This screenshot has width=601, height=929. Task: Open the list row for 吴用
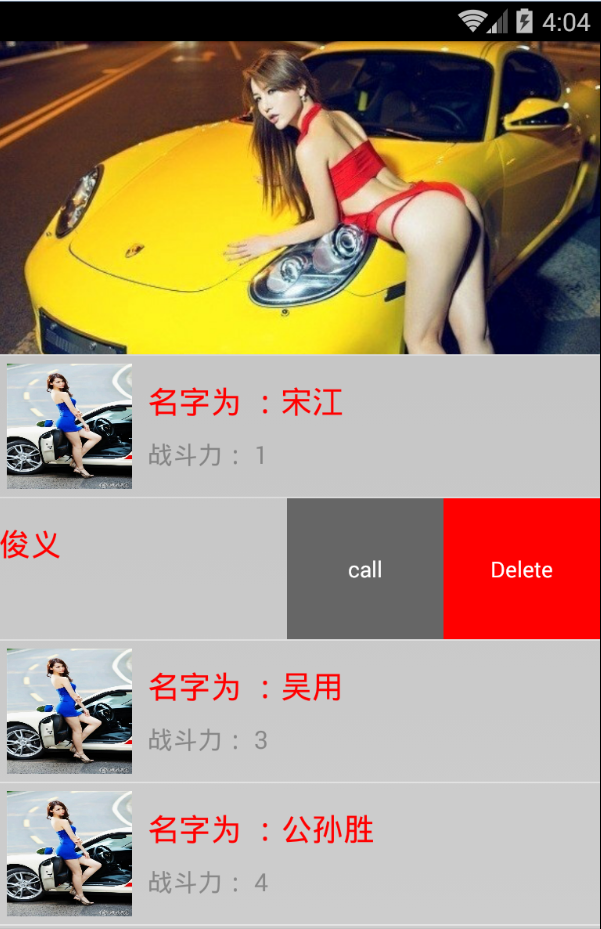[300, 711]
